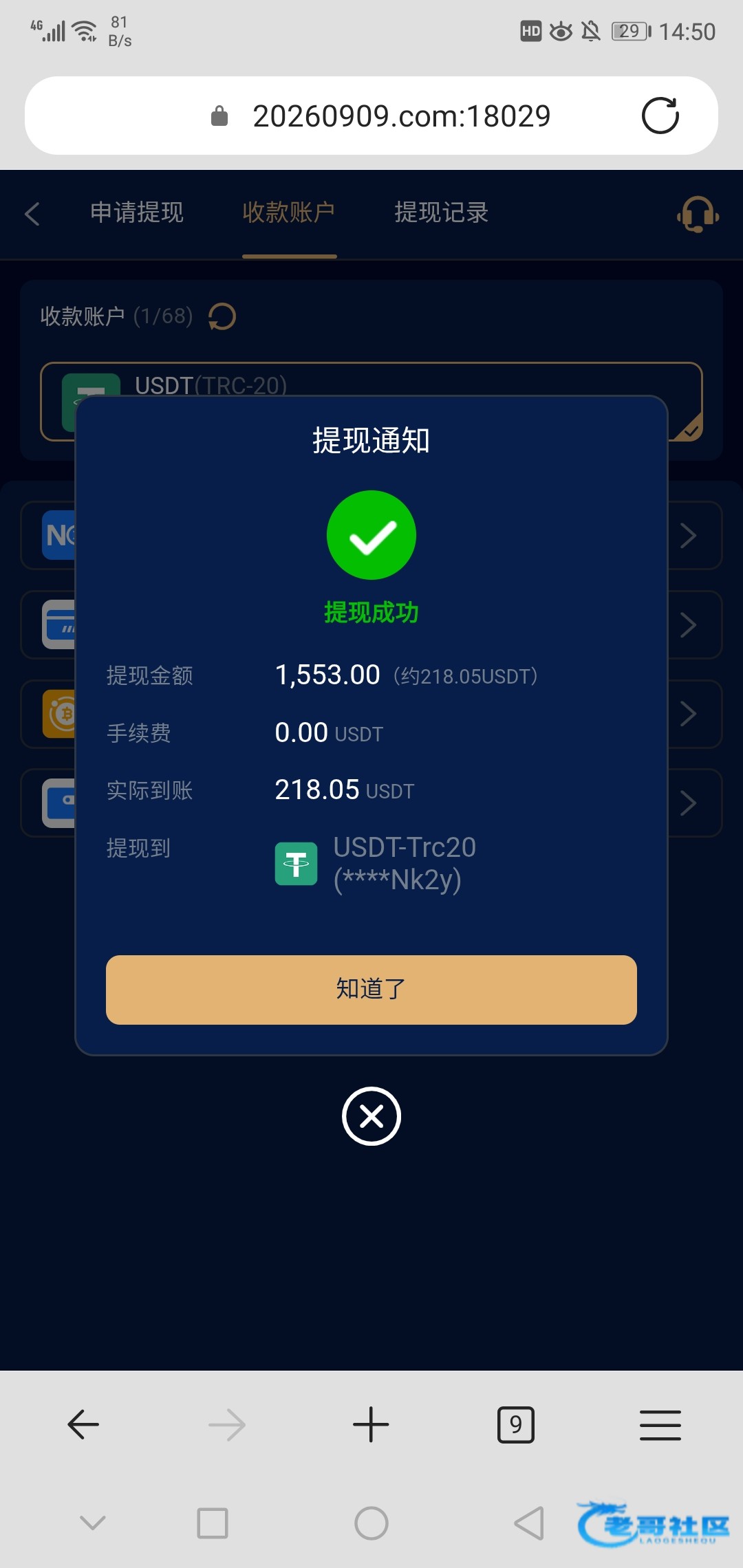Refresh the 收款账户 list

coord(222,316)
